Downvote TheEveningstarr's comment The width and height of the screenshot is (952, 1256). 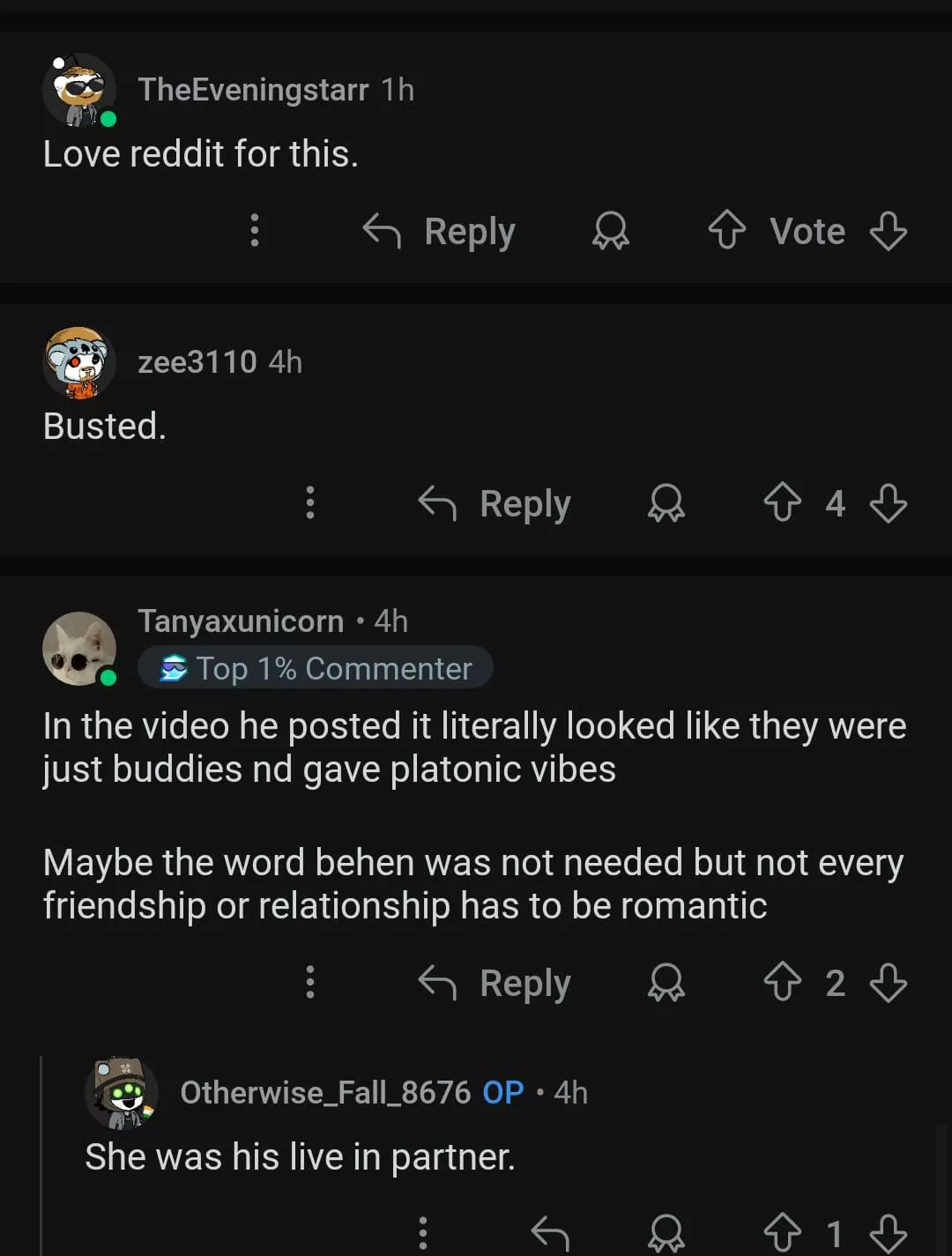click(x=888, y=231)
